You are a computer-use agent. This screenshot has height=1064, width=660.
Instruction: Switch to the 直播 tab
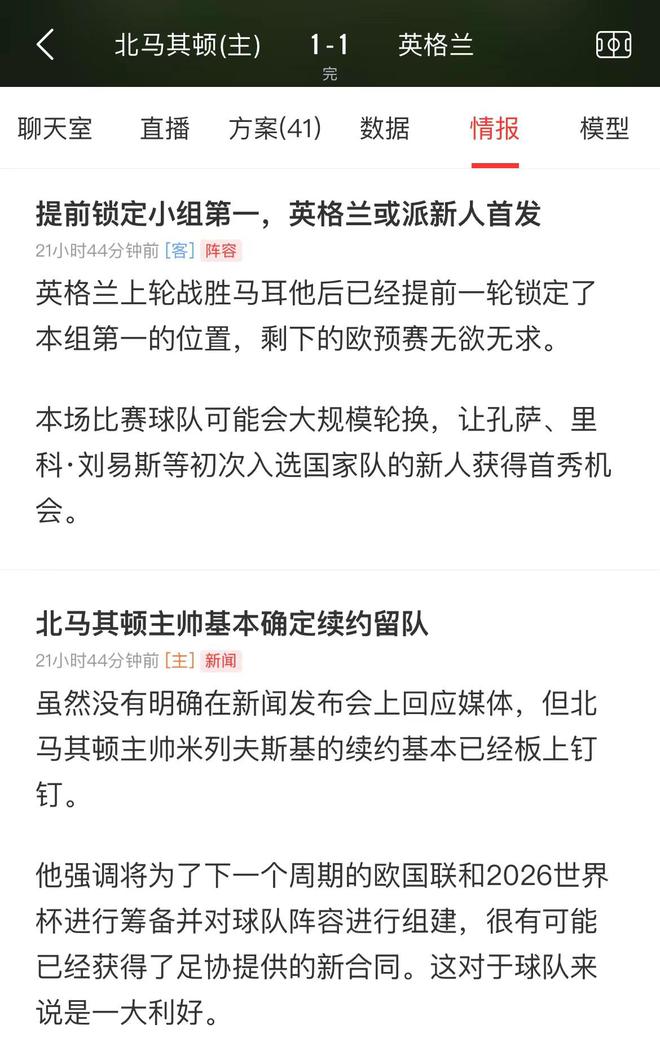[x=165, y=128]
